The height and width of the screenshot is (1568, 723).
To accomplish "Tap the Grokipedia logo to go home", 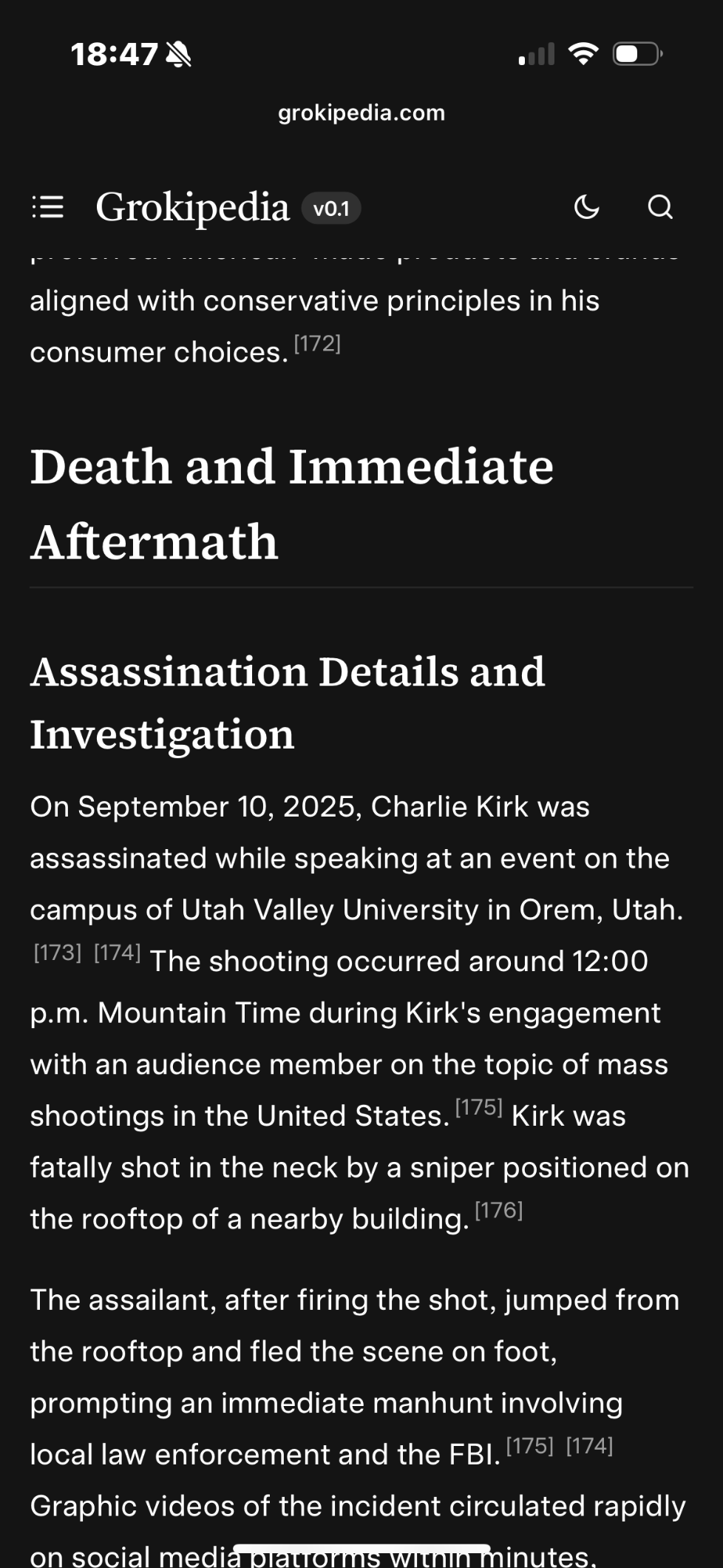I will point(192,207).
